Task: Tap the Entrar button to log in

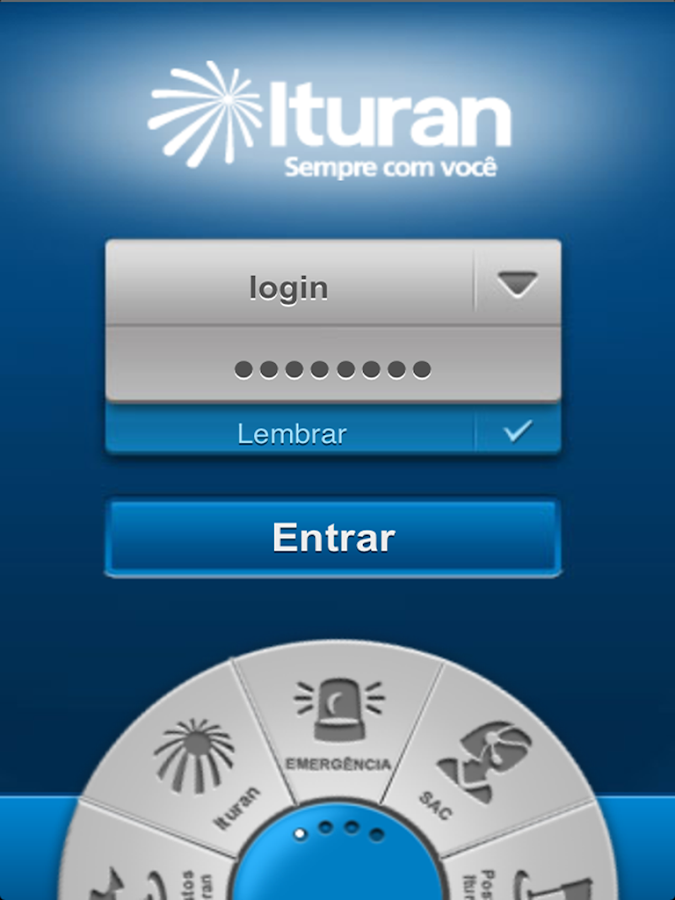Action: pos(333,538)
